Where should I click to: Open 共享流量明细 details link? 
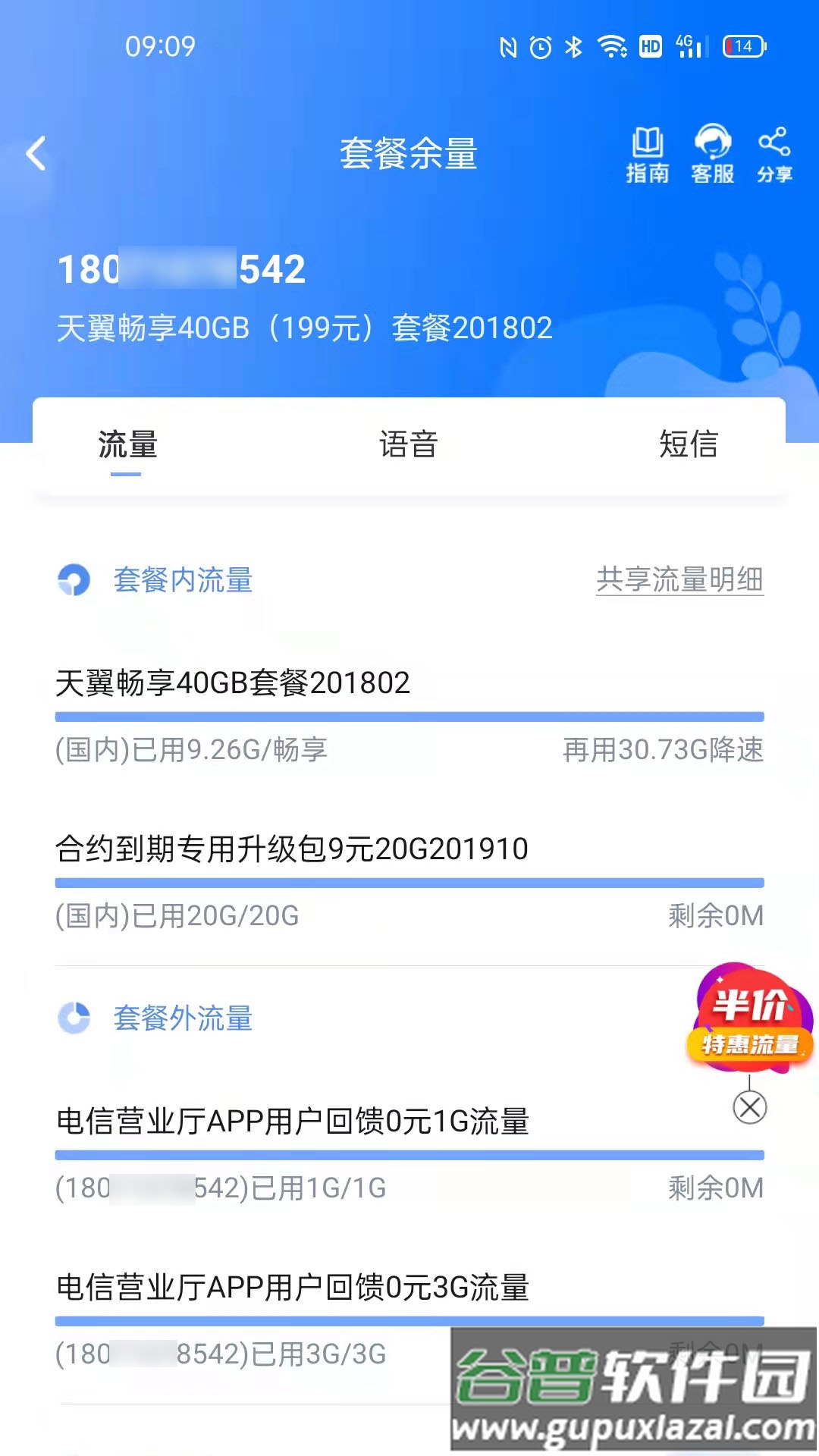tap(679, 580)
